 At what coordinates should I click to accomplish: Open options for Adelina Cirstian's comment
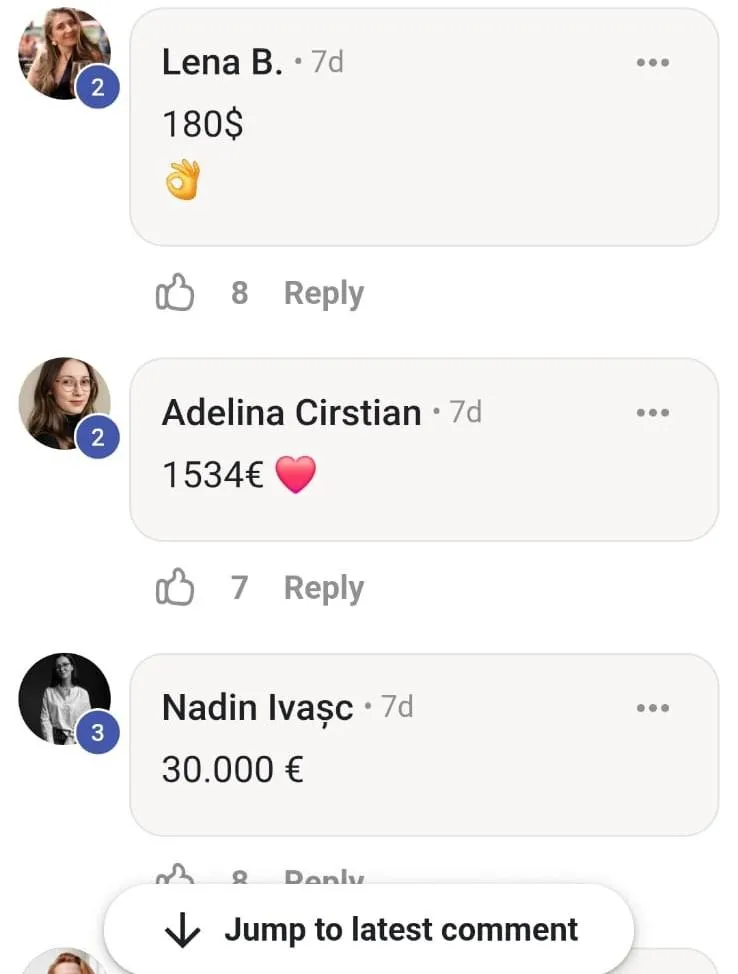[x=652, y=413]
